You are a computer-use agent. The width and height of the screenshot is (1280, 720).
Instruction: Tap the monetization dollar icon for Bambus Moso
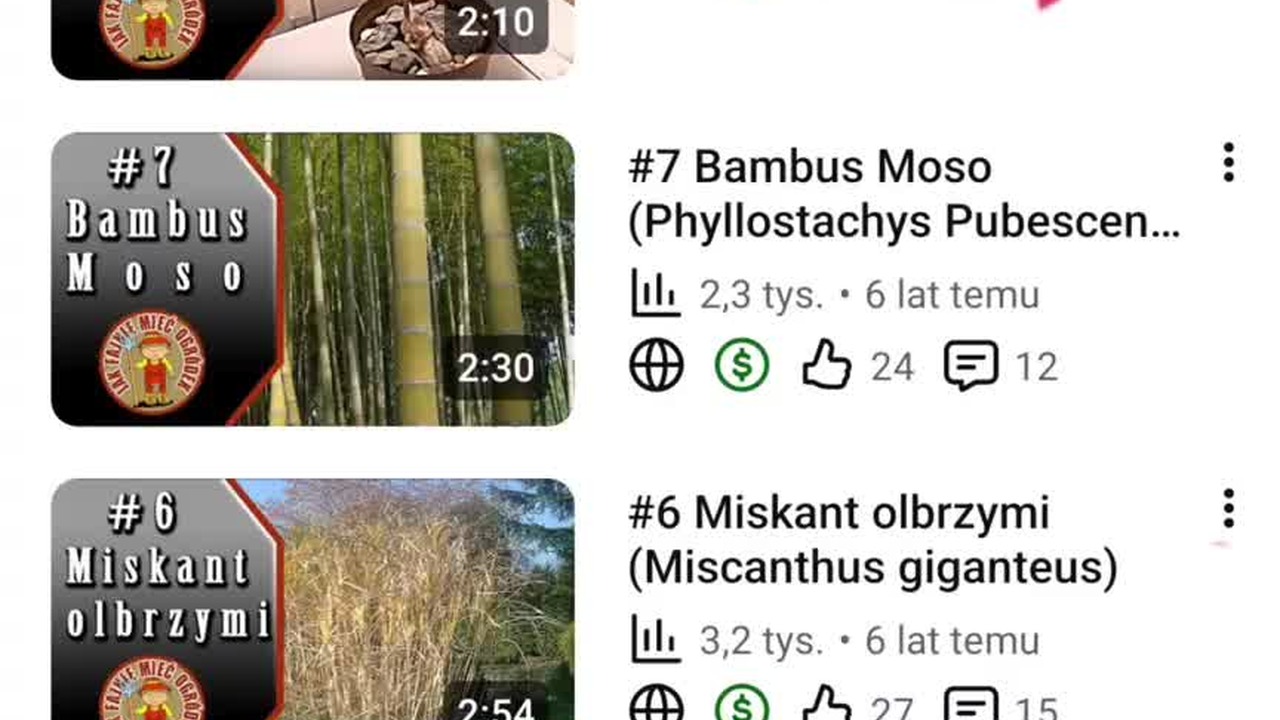pyautogui.click(x=742, y=365)
